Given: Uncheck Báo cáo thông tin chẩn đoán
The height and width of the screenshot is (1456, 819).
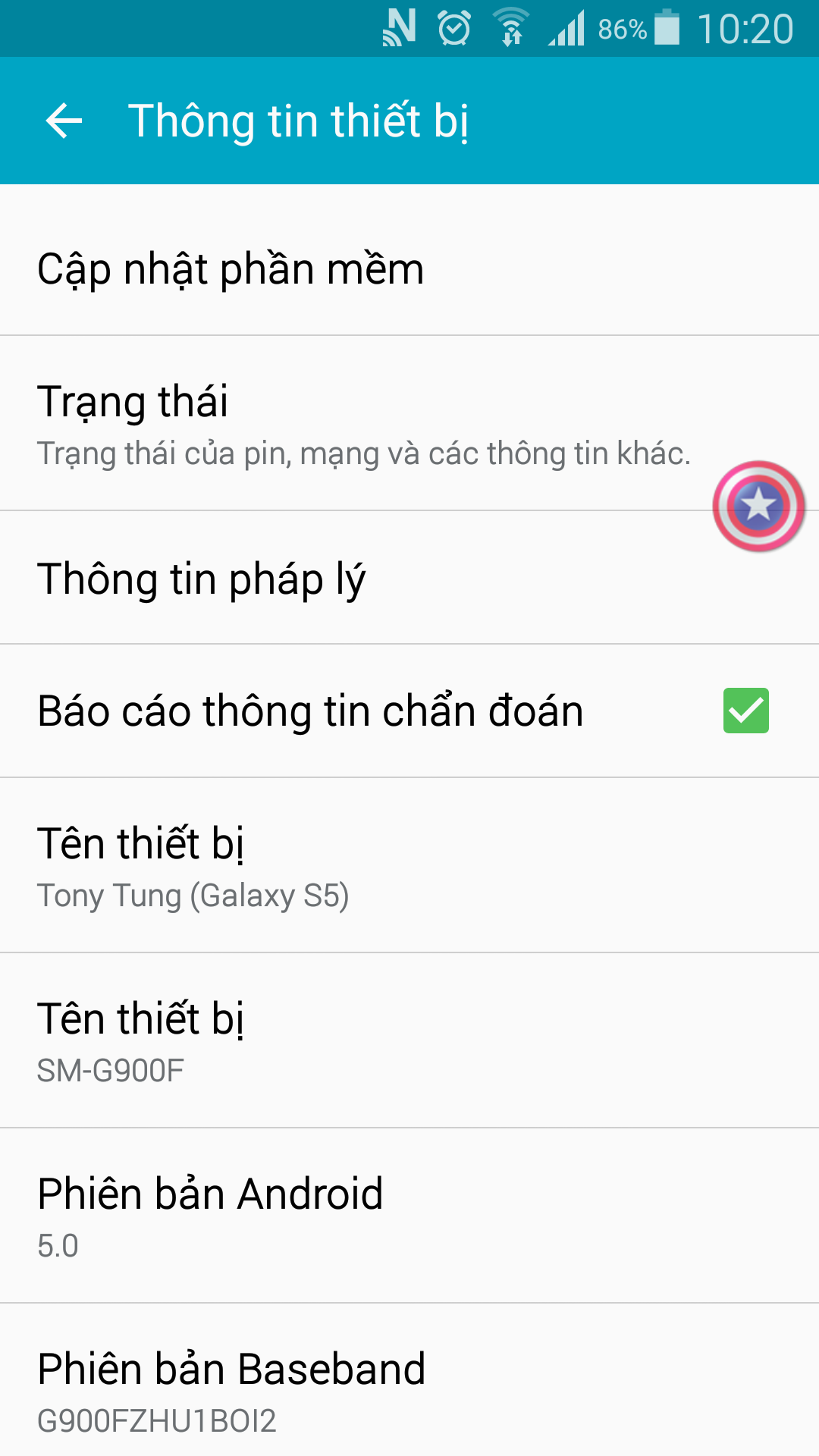Looking at the screenshot, I should pos(745,711).
